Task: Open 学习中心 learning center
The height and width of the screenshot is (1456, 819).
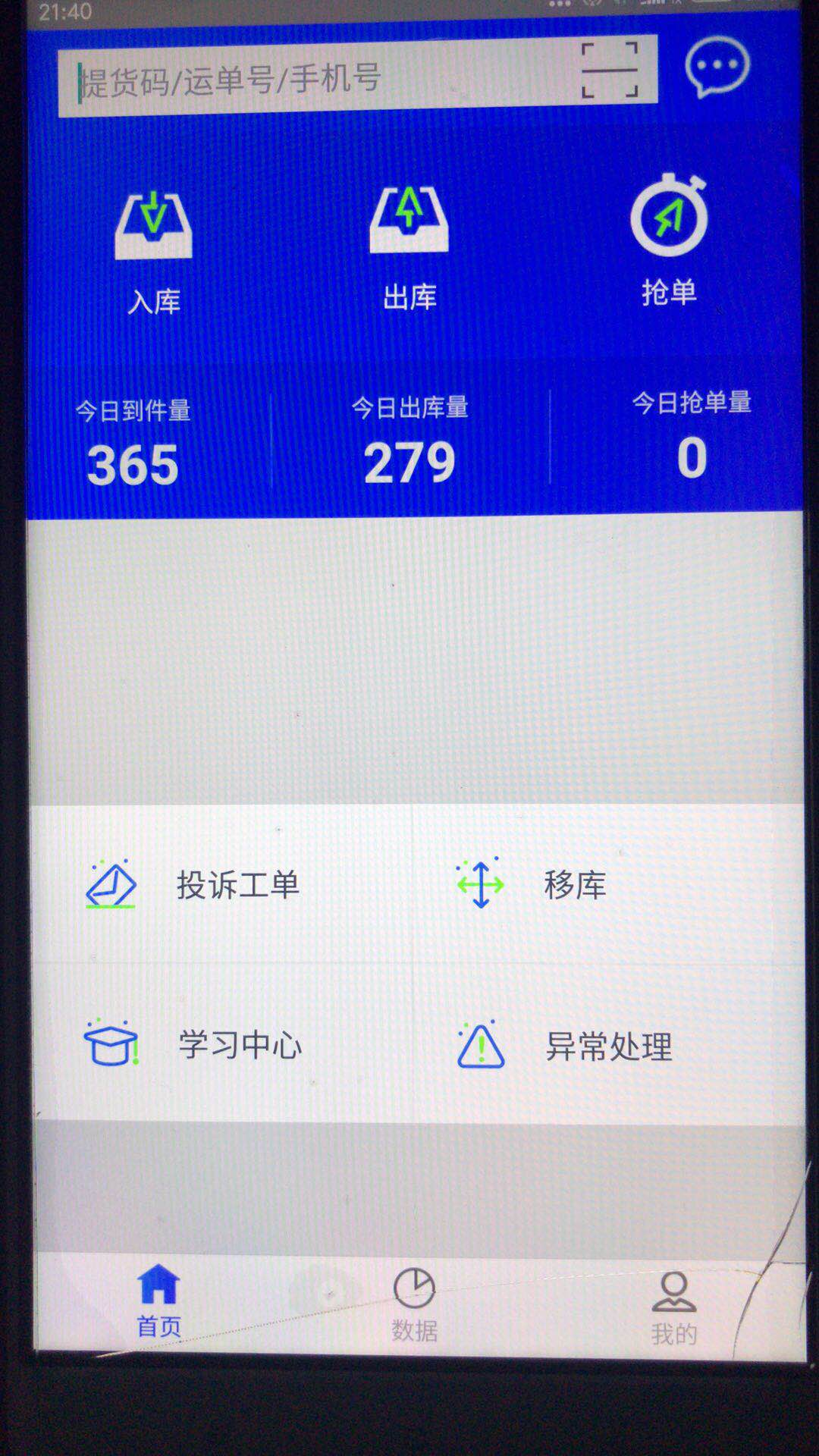Action: (193, 1044)
